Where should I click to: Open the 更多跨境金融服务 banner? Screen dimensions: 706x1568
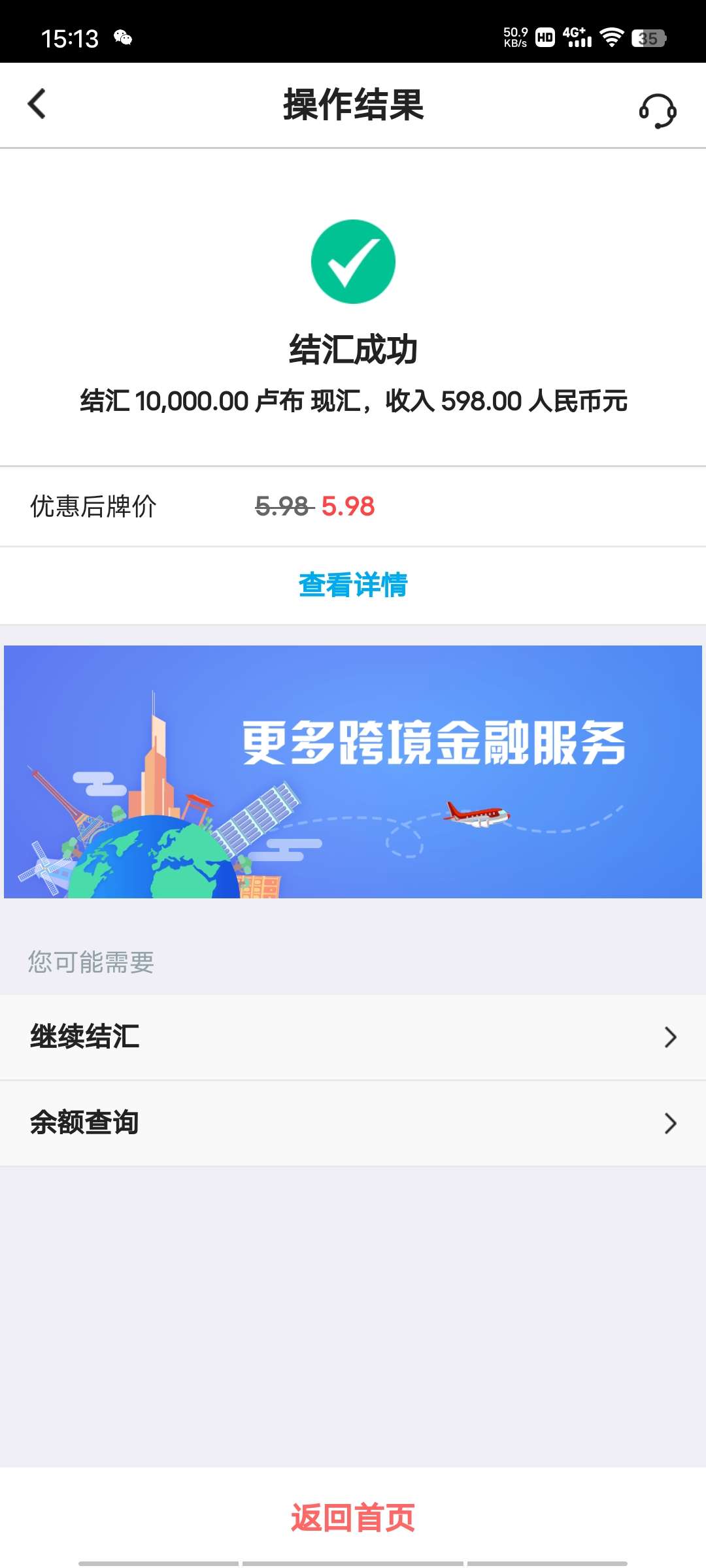click(353, 771)
